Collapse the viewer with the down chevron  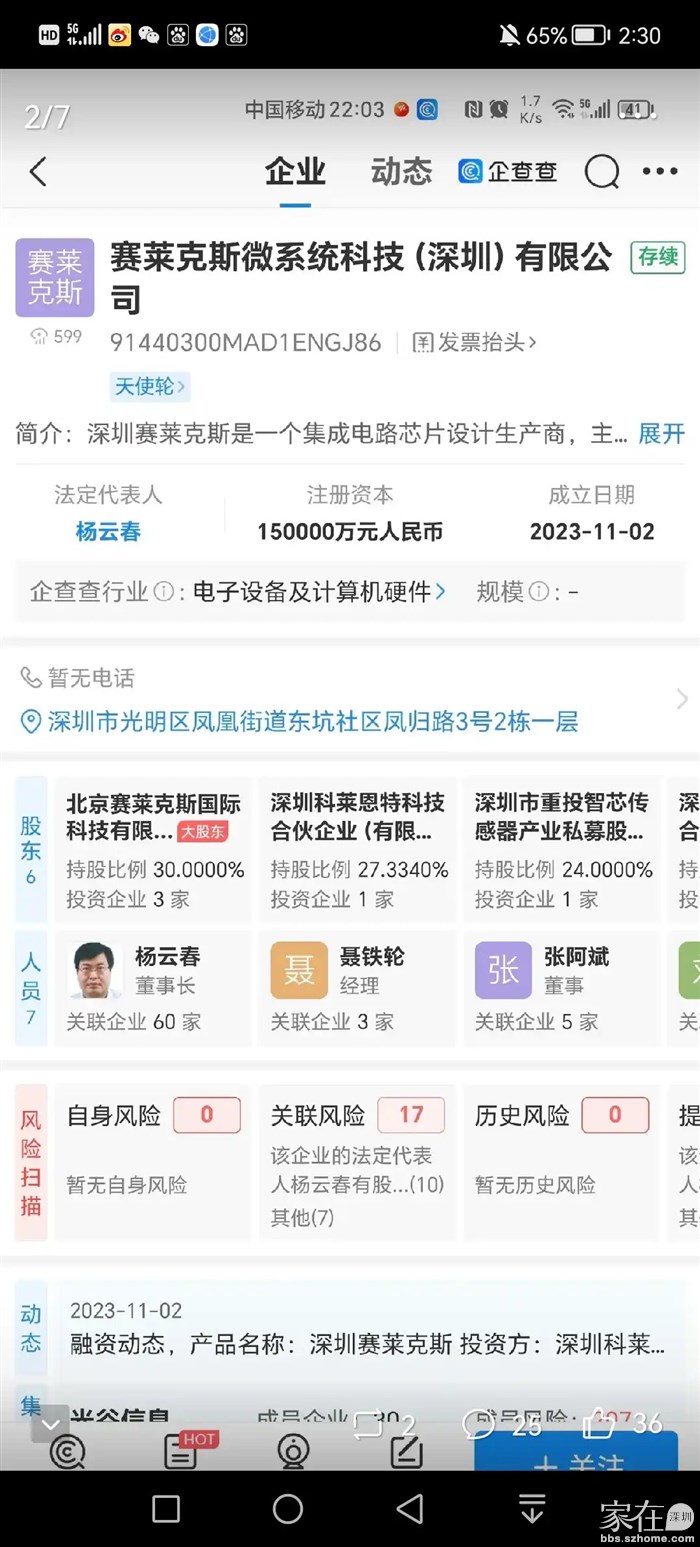click(x=51, y=1422)
